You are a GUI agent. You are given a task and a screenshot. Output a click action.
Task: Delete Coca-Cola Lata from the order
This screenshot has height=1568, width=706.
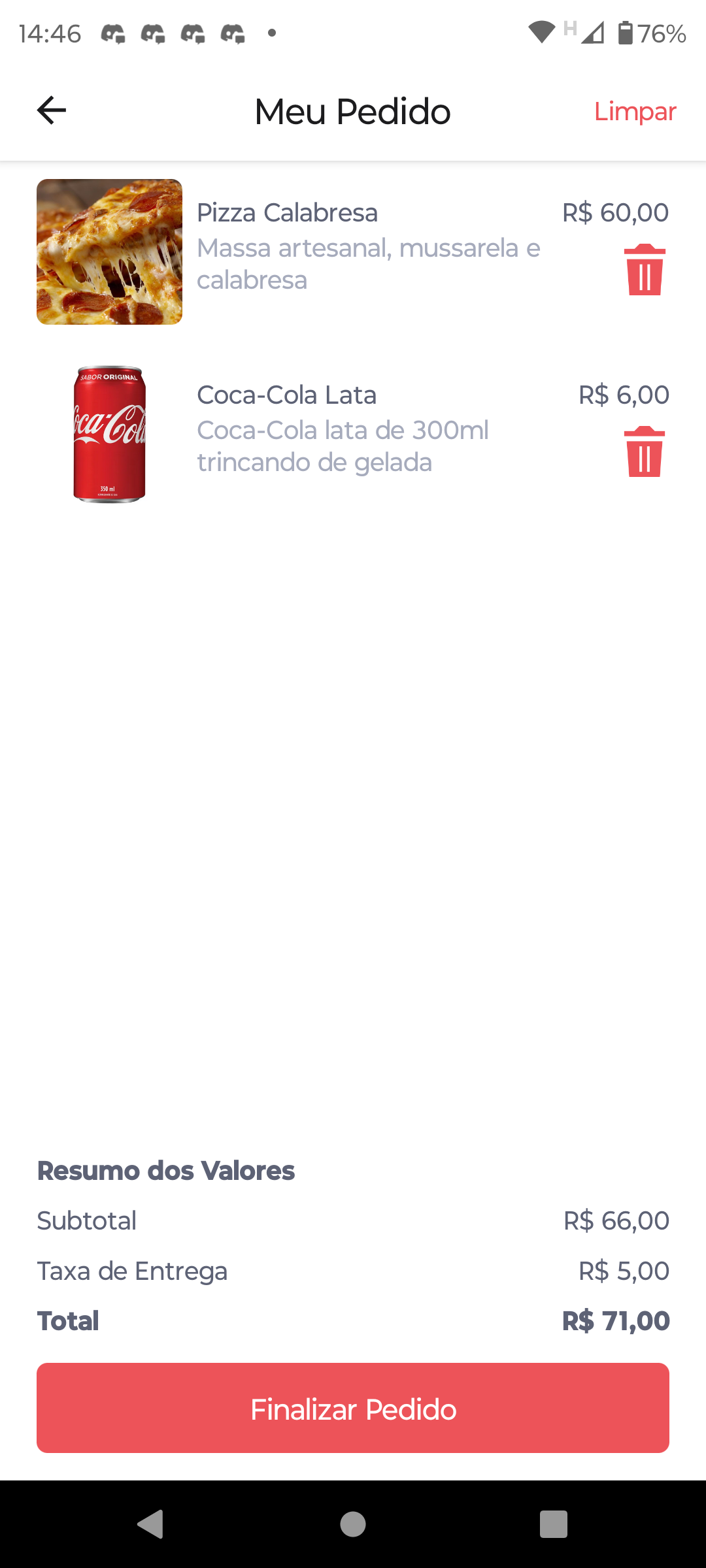(x=645, y=452)
